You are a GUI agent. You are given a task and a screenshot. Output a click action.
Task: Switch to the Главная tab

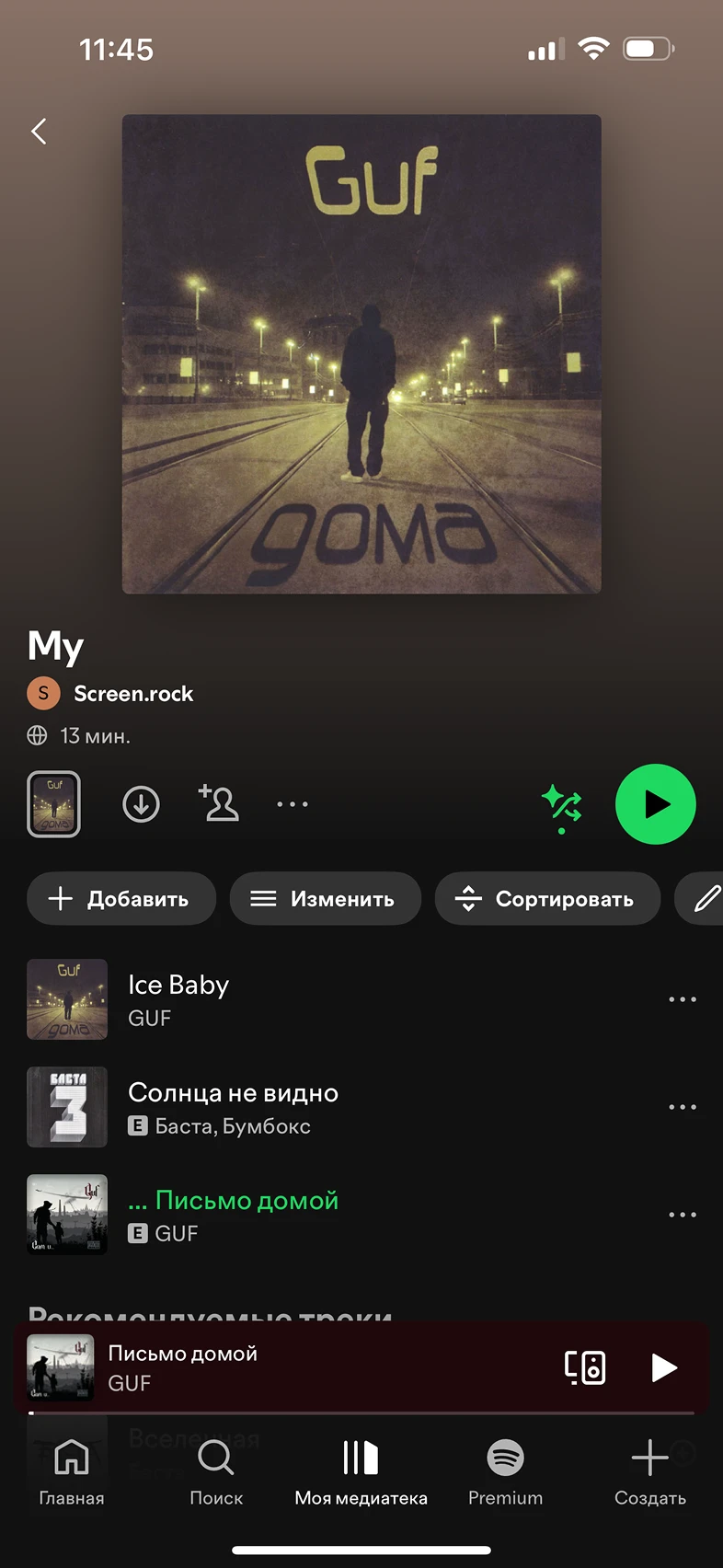tap(72, 1472)
